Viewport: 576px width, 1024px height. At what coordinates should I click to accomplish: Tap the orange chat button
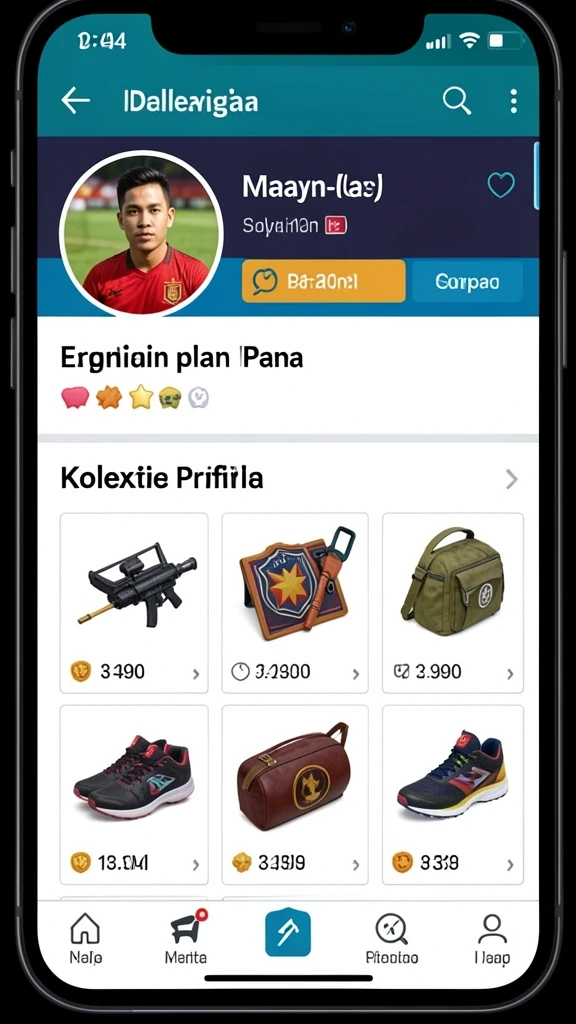323,281
